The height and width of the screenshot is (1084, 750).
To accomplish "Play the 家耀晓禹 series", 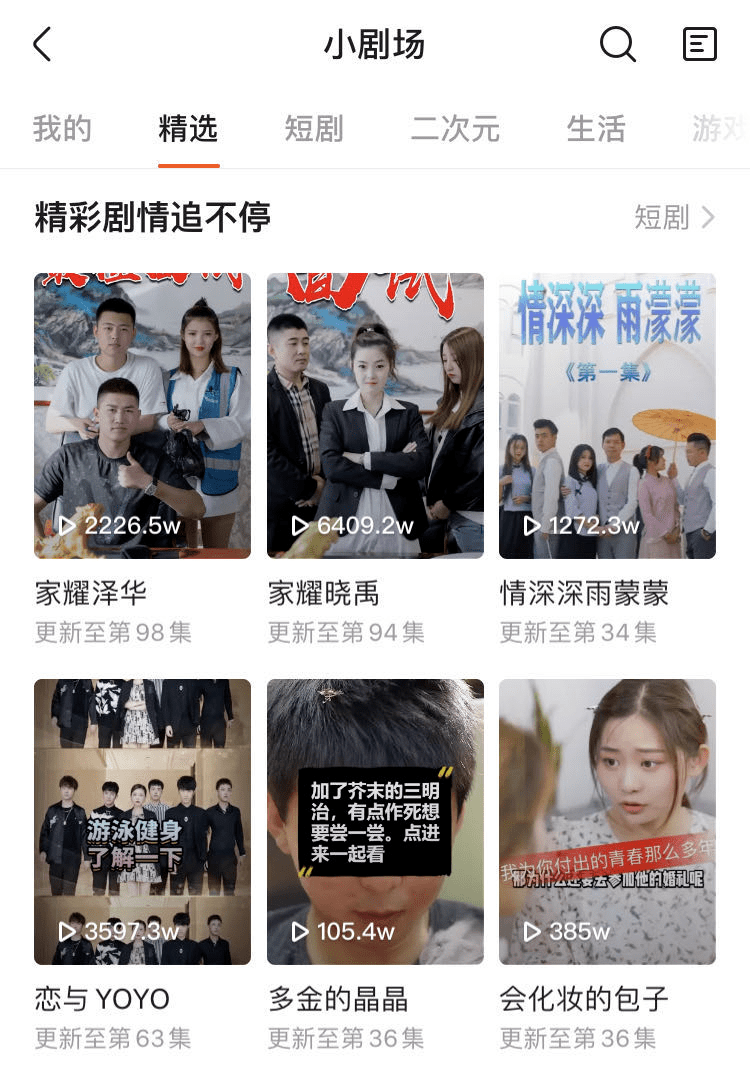I will [x=375, y=416].
